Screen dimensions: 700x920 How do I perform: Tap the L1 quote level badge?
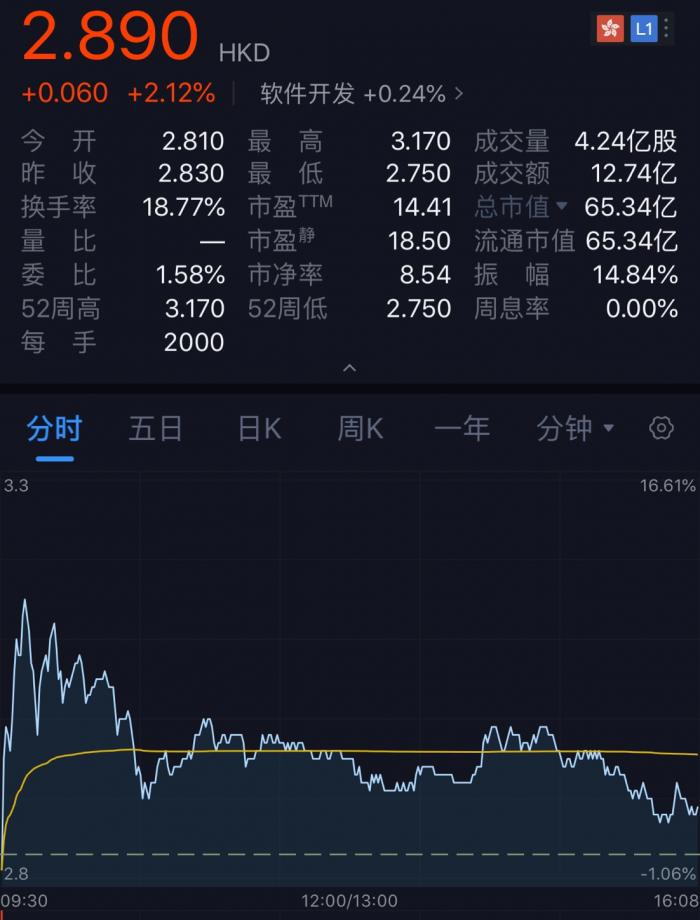[x=644, y=29]
